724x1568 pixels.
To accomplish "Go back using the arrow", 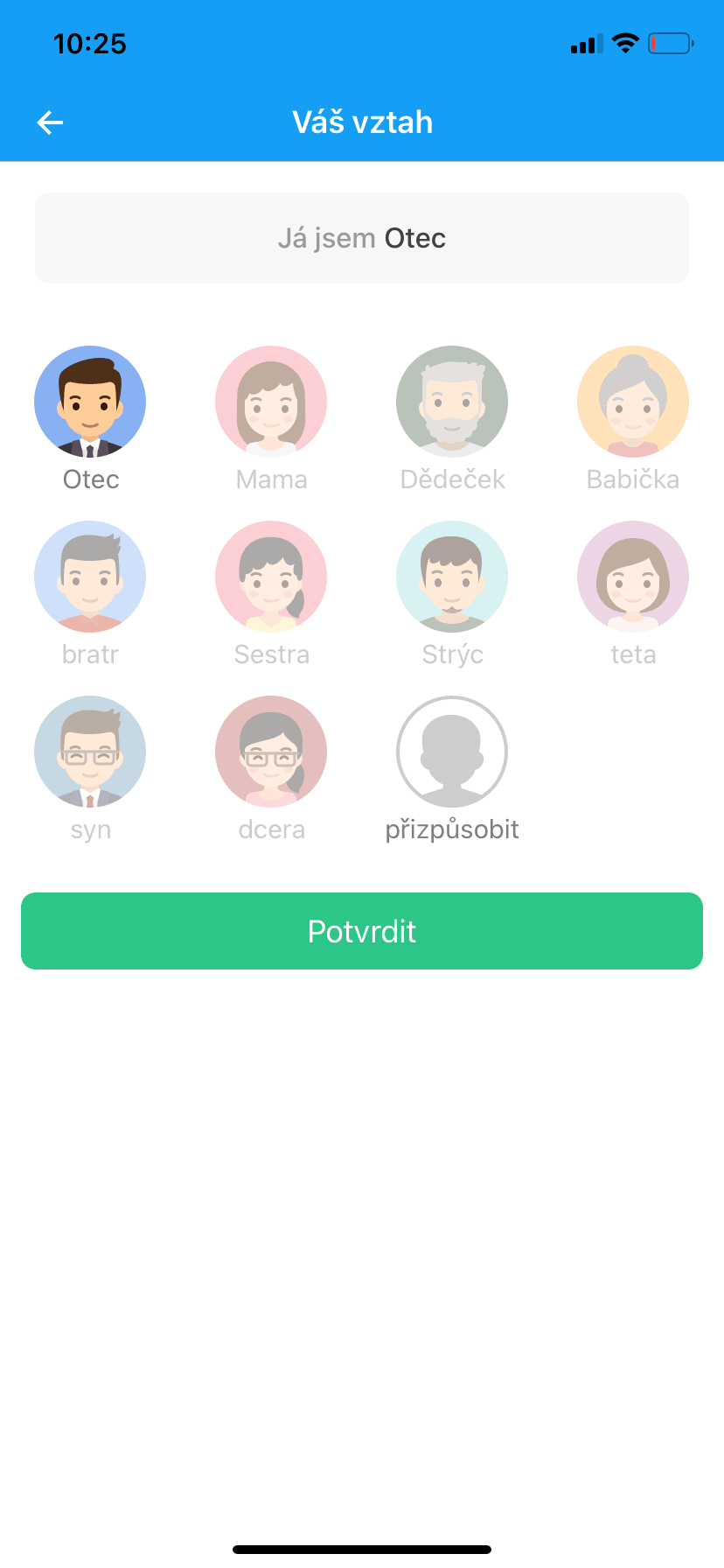I will click(x=50, y=122).
